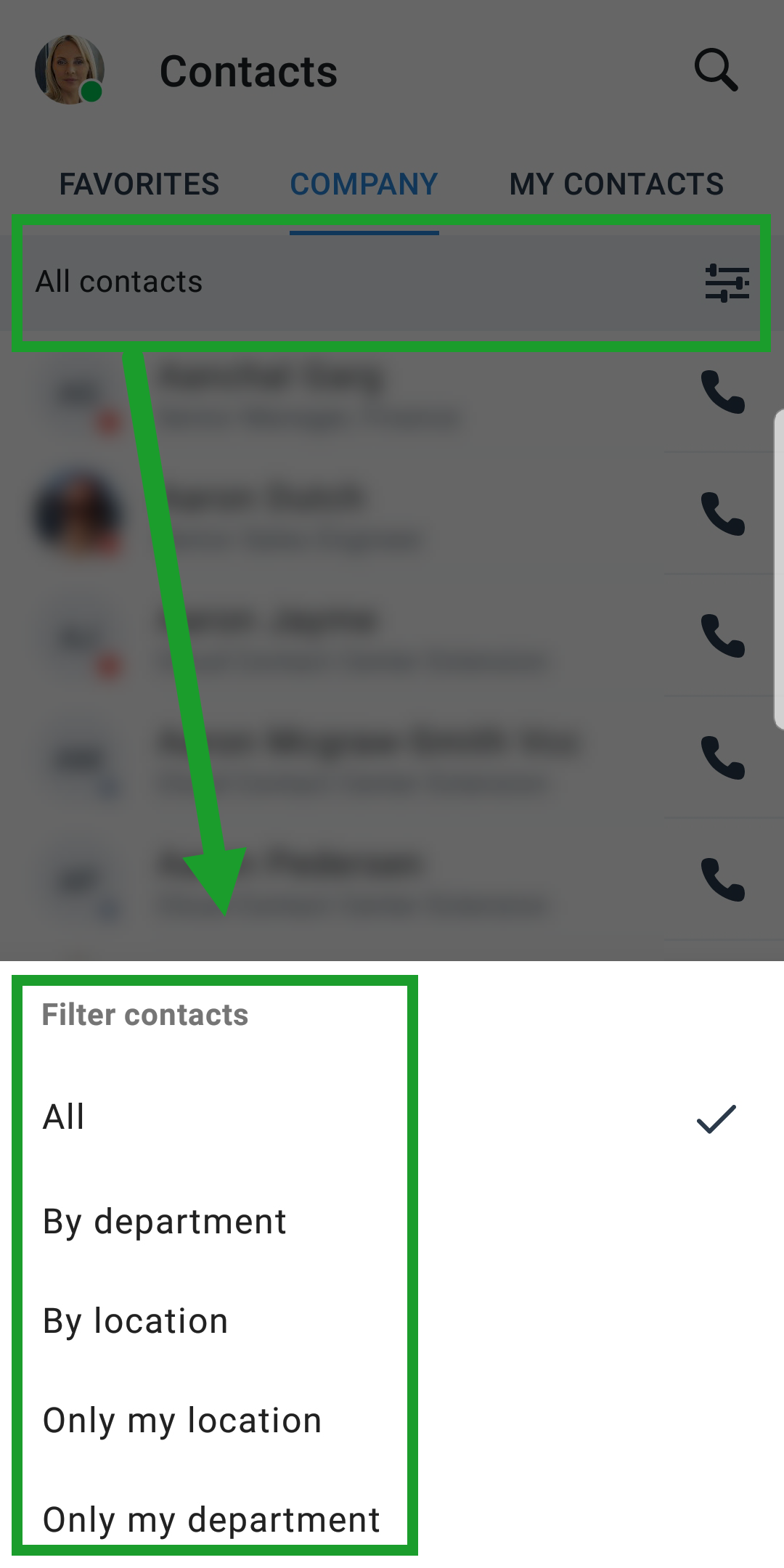Viewport: 784px width, 1568px height.
Task: Filter contacts by location
Action: 392,1321
